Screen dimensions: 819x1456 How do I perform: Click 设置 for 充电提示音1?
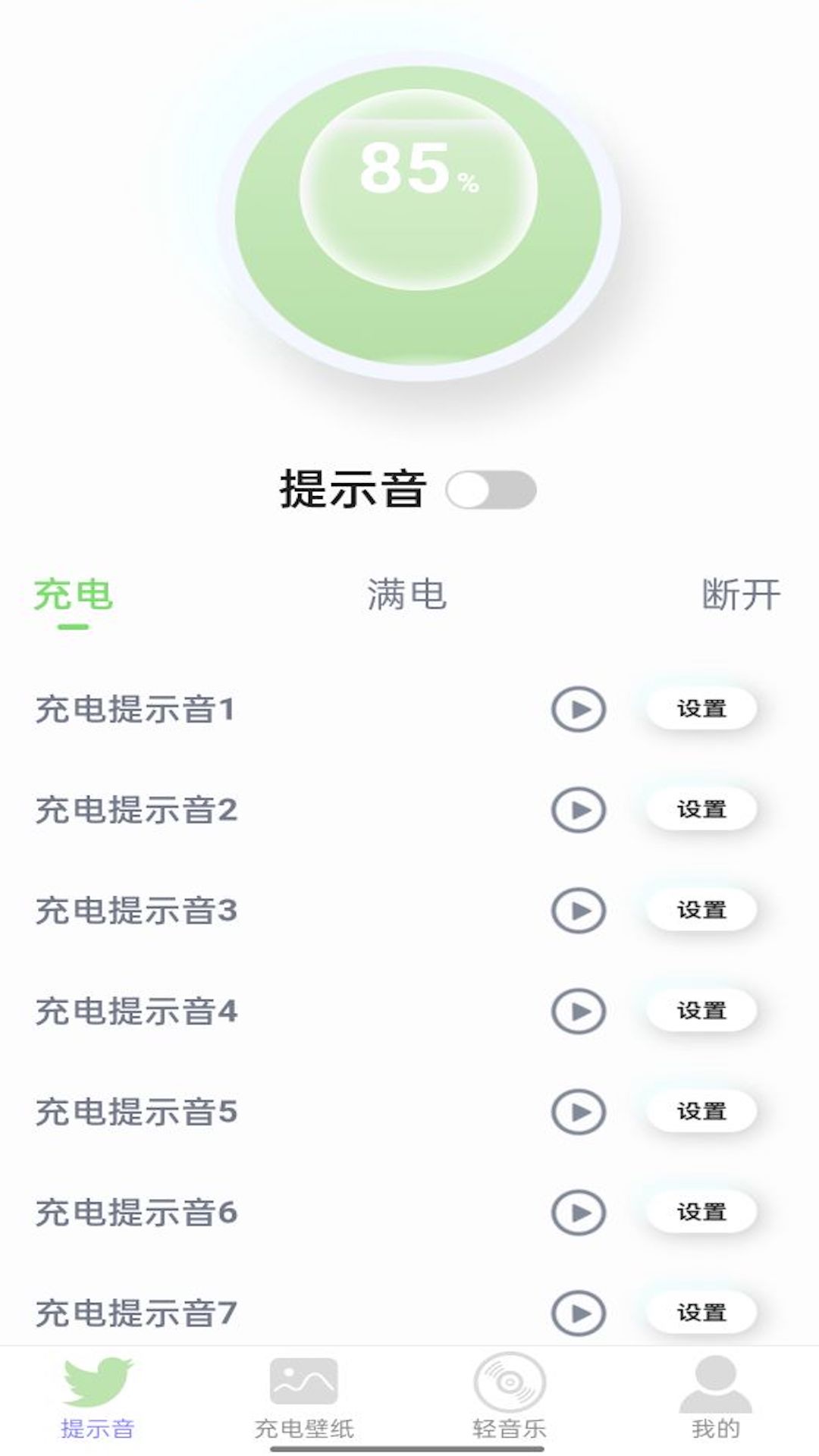[x=701, y=709]
